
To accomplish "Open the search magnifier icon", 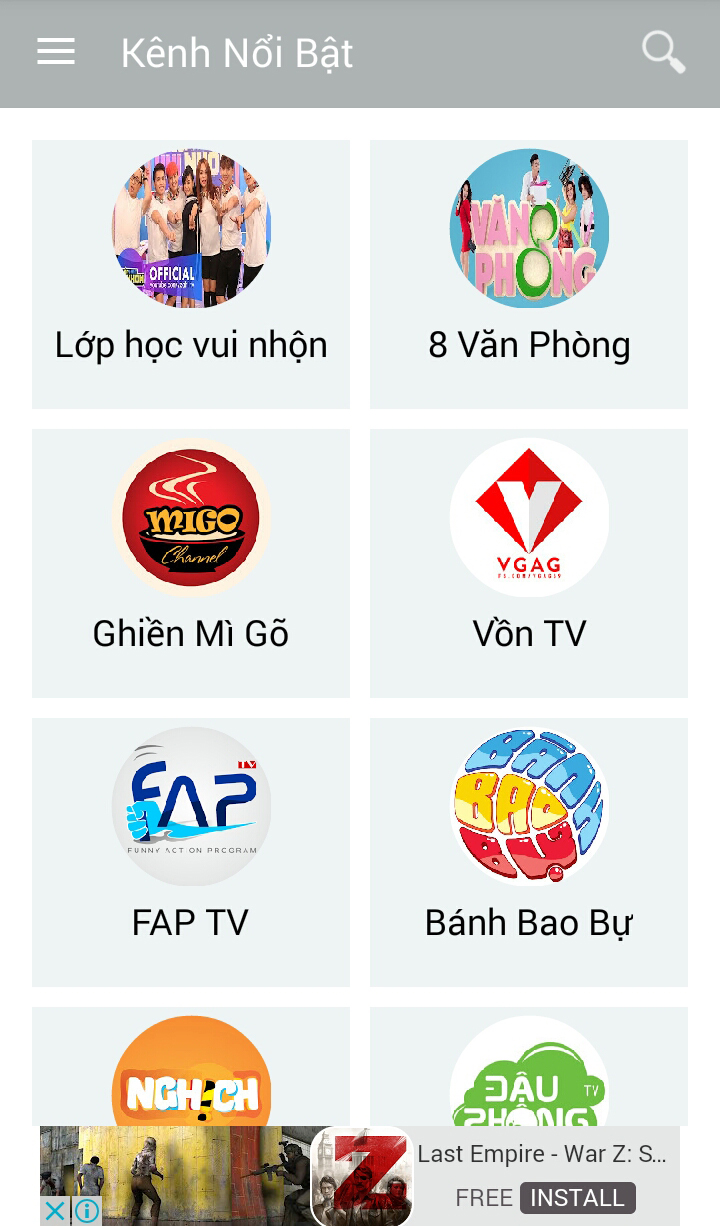I will tap(663, 52).
